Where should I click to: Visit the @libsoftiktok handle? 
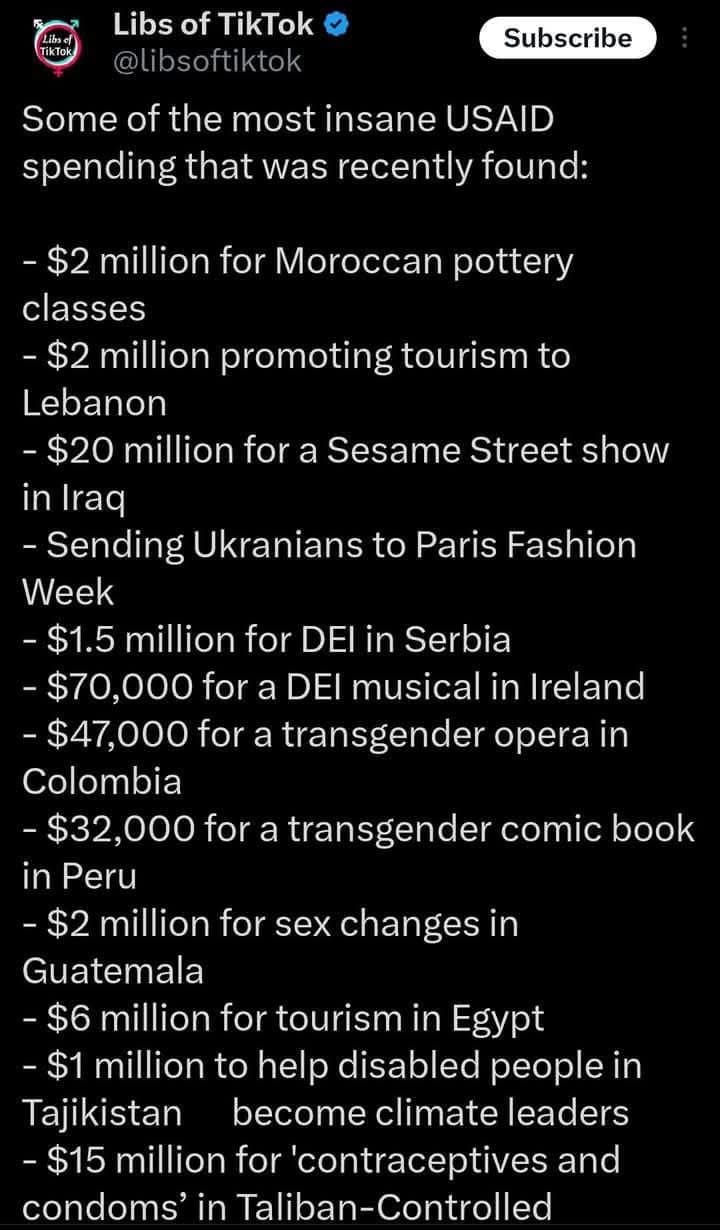pos(207,61)
